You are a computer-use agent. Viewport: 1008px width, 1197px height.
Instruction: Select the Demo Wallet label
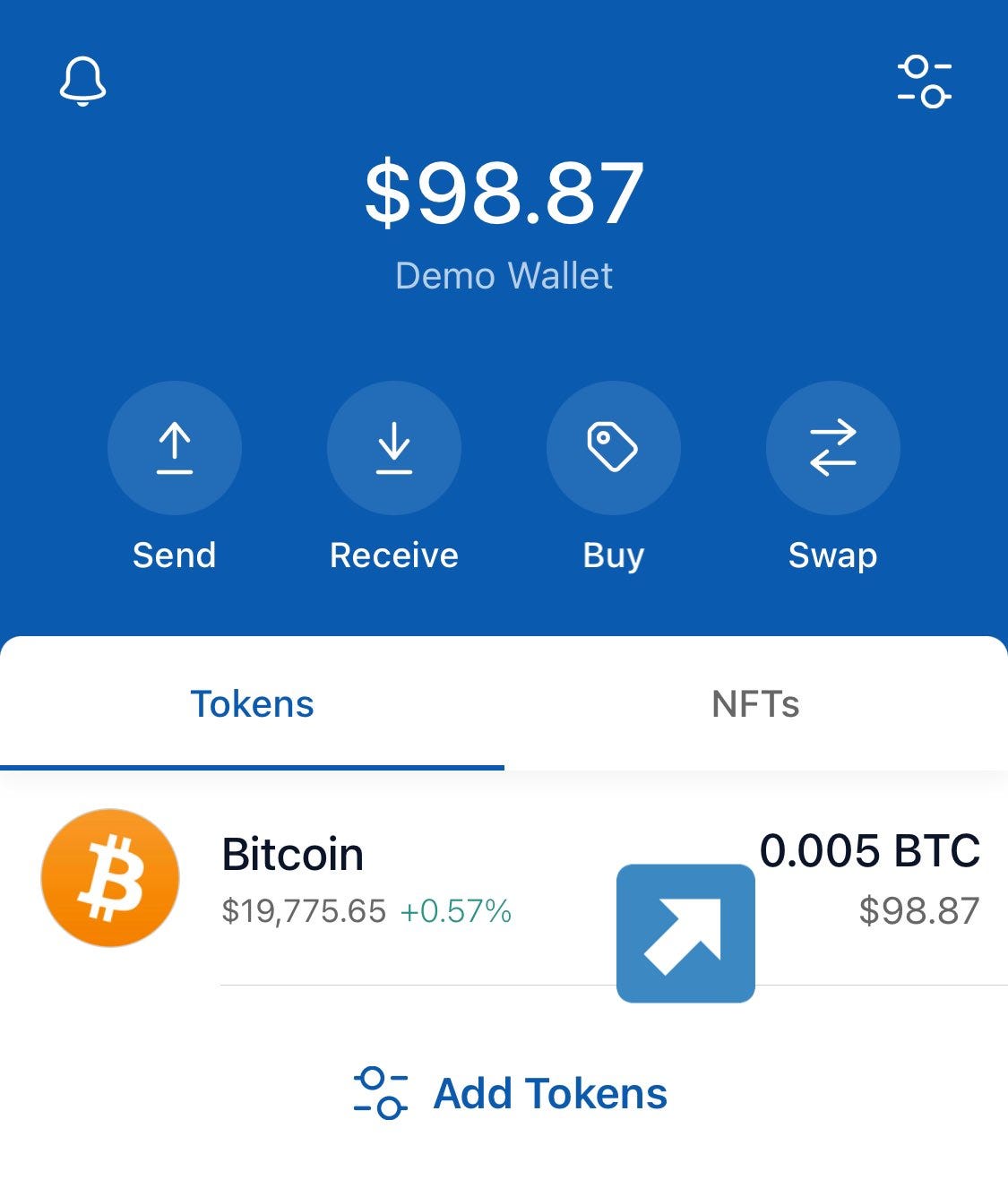pyautogui.click(x=504, y=276)
